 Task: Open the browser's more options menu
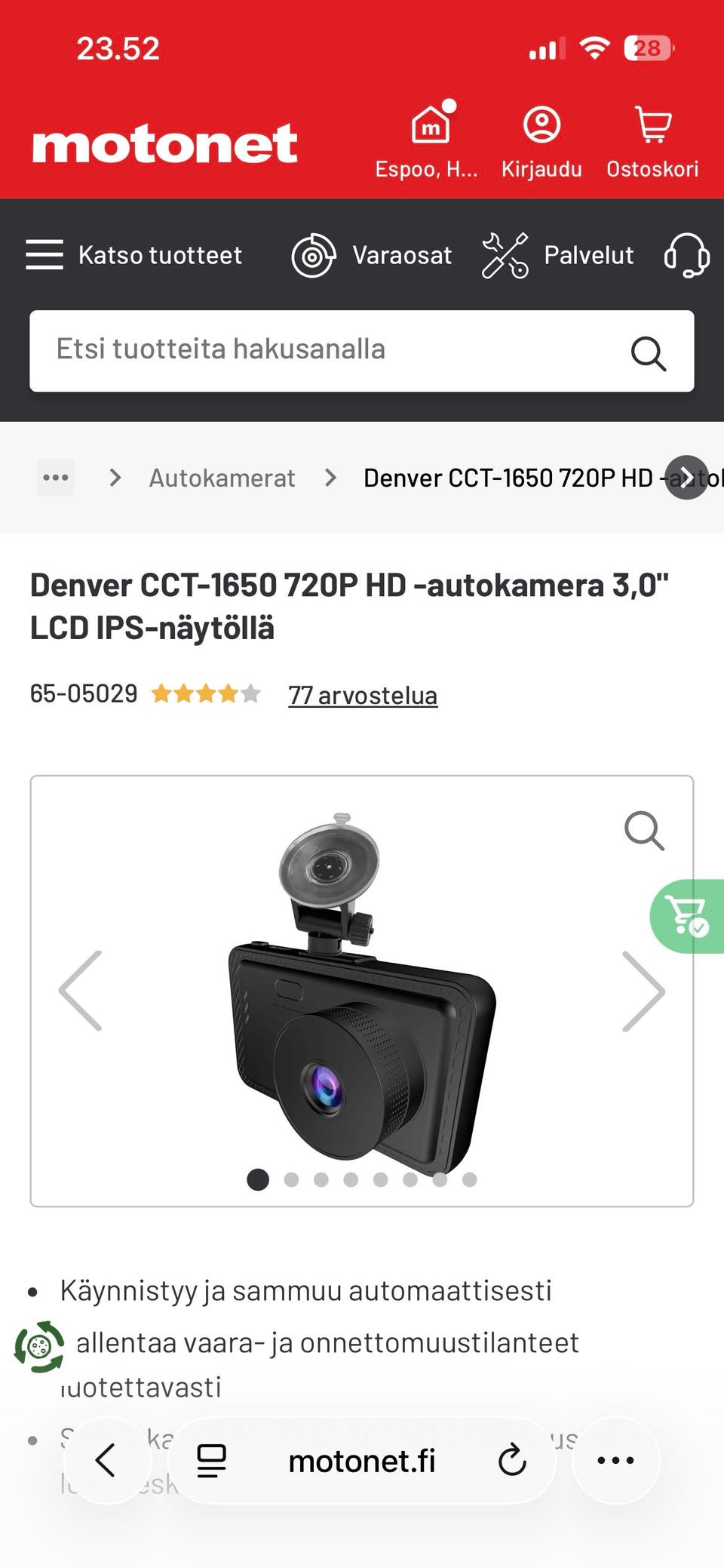point(615,1460)
